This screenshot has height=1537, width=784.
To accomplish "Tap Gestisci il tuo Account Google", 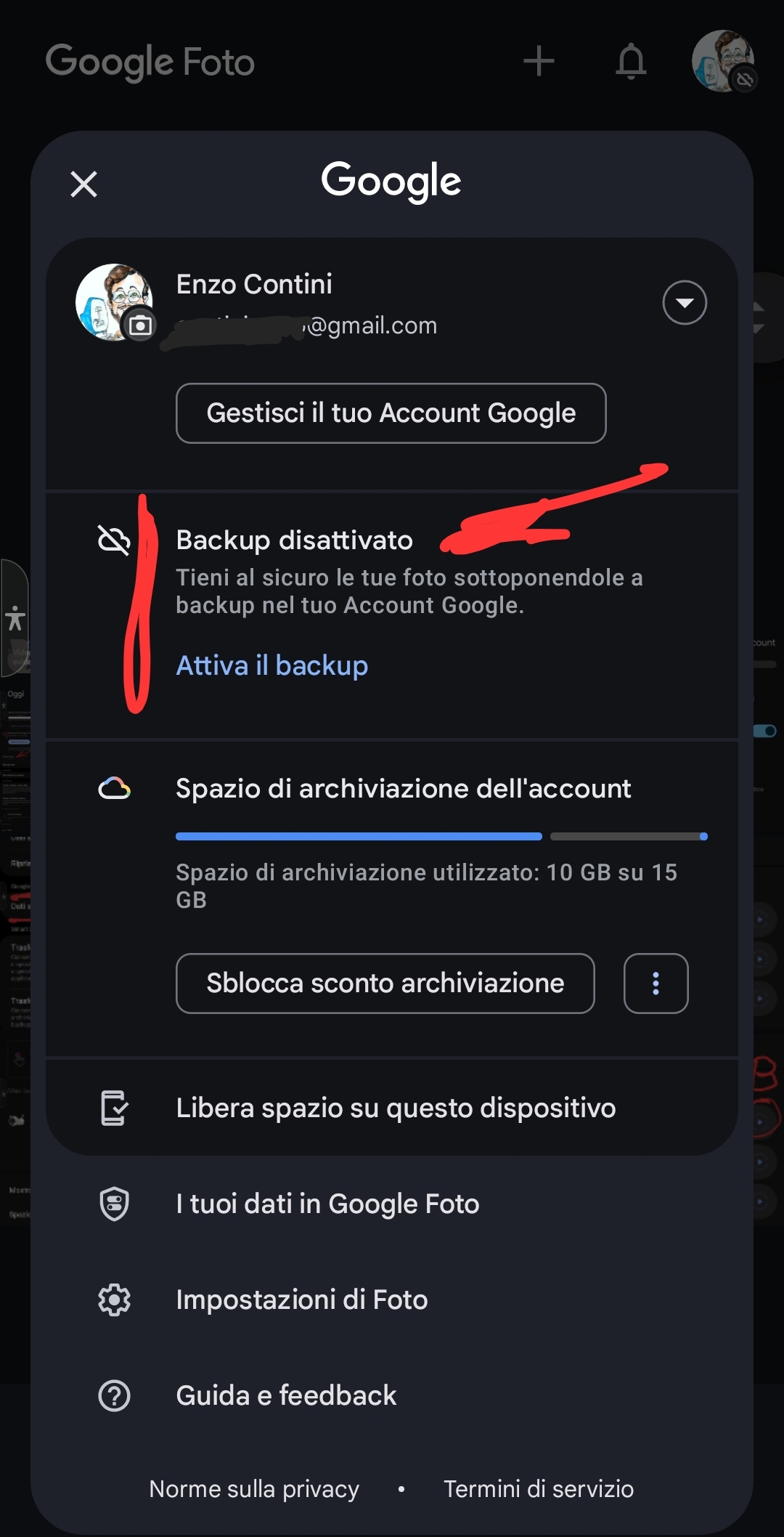I will 391,413.
